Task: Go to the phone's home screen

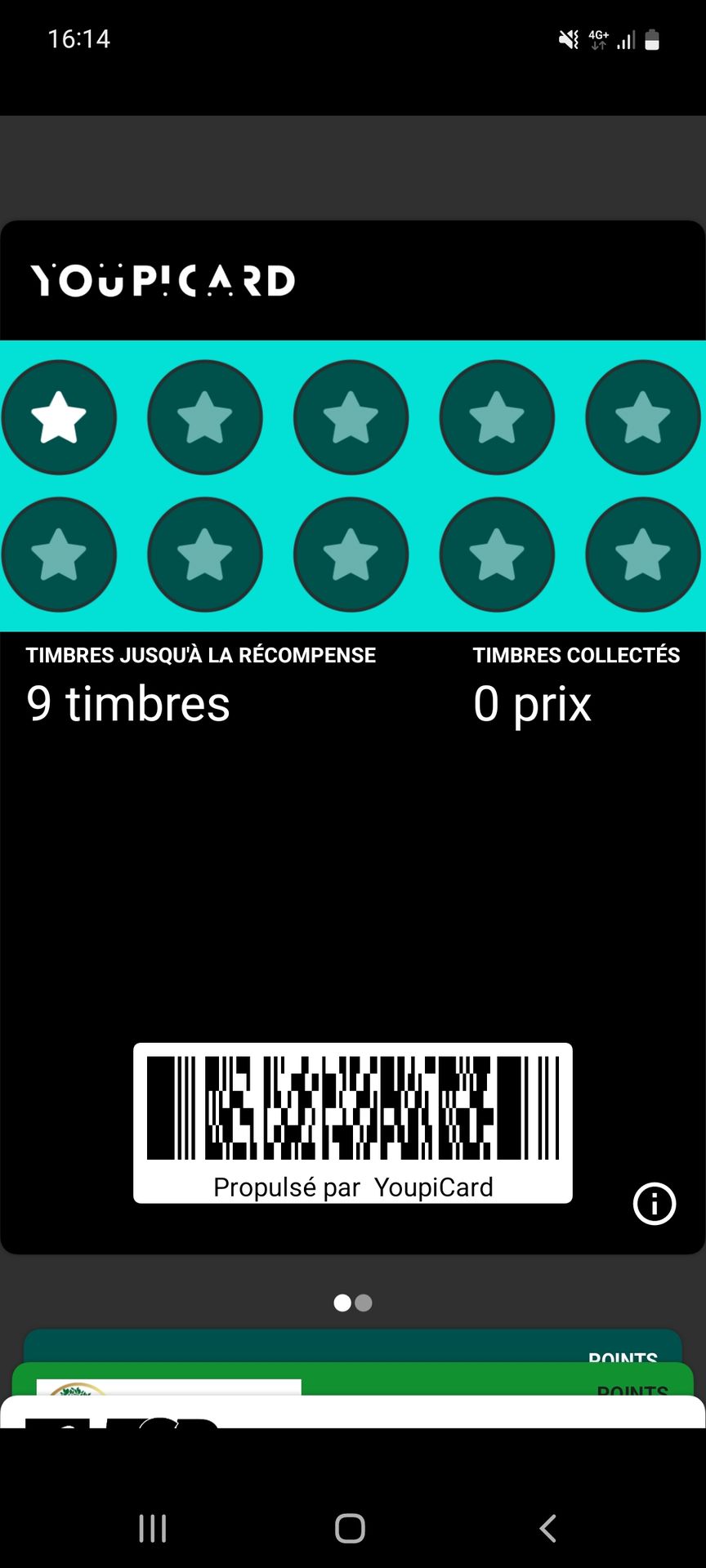Action: [350, 1528]
